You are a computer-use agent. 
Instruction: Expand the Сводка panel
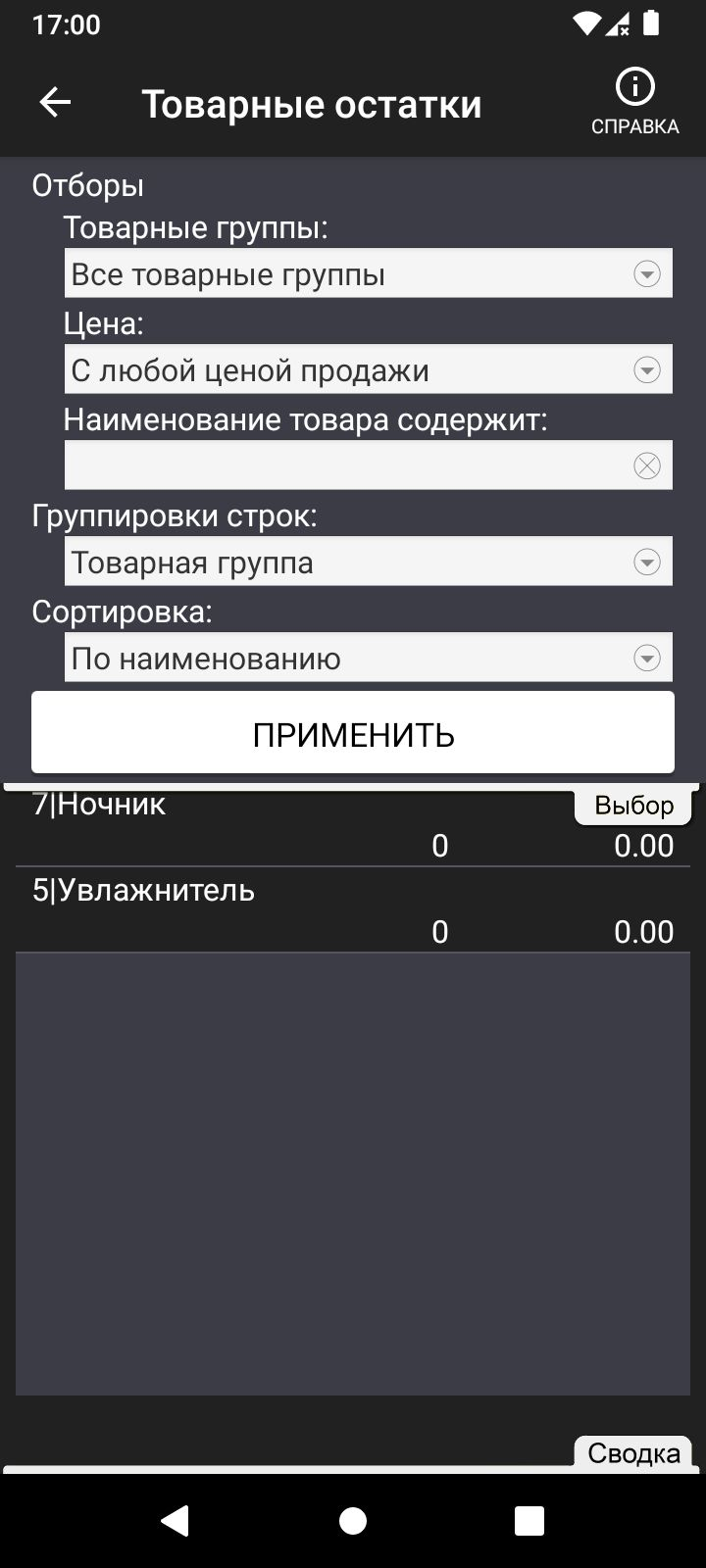(x=633, y=1453)
